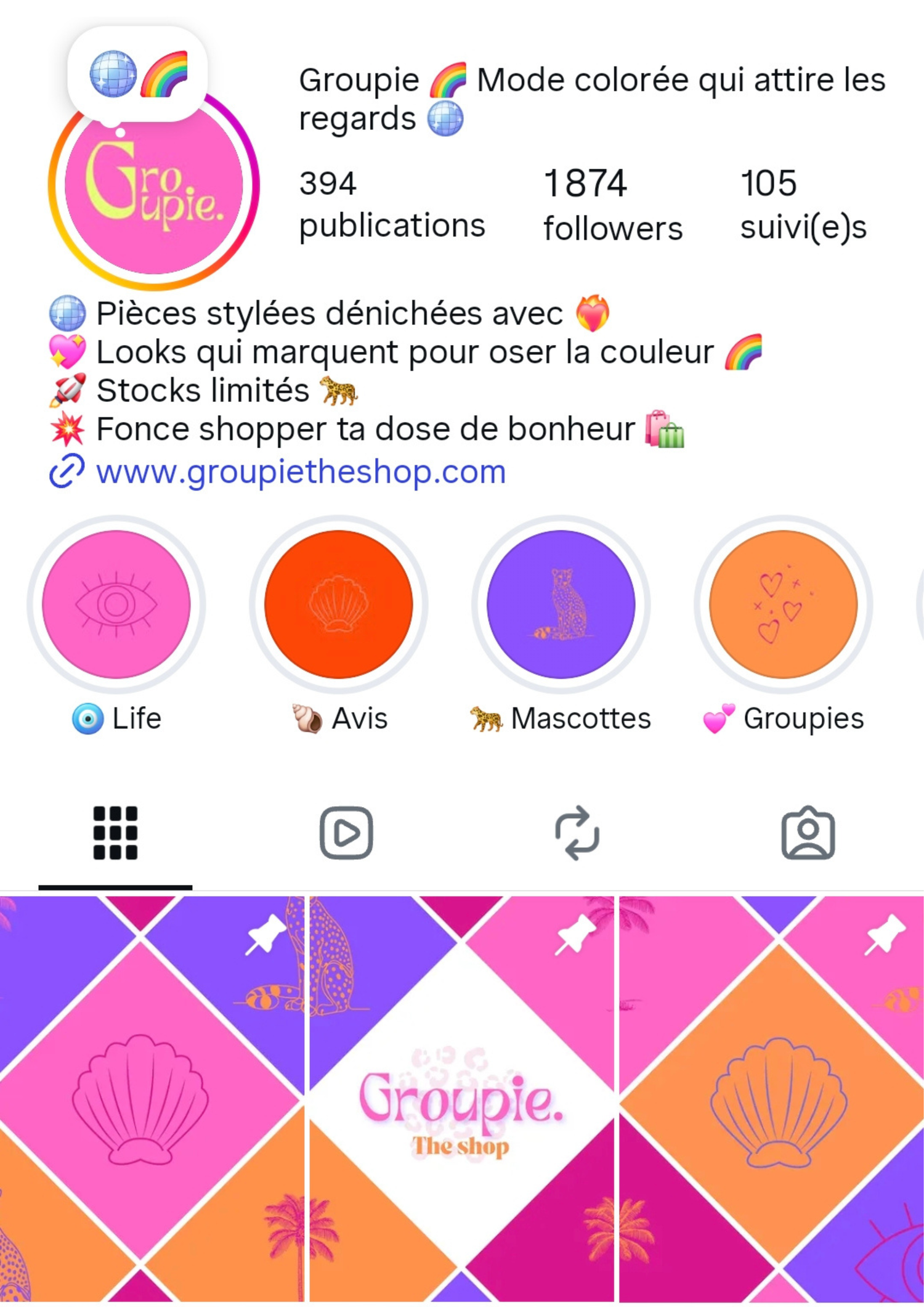
Task: Switch to the posts grid tab
Action: pos(115,833)
